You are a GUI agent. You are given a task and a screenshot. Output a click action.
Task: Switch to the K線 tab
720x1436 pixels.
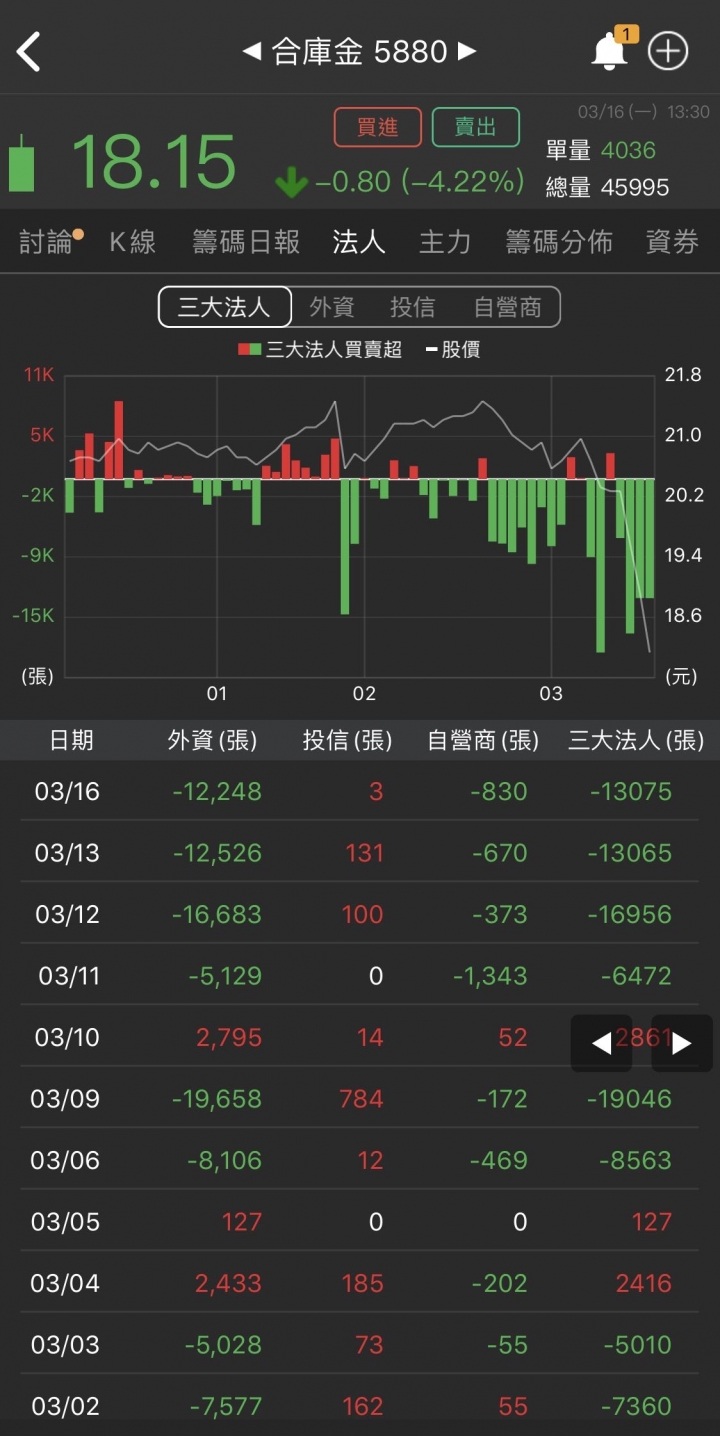(133, 242)
